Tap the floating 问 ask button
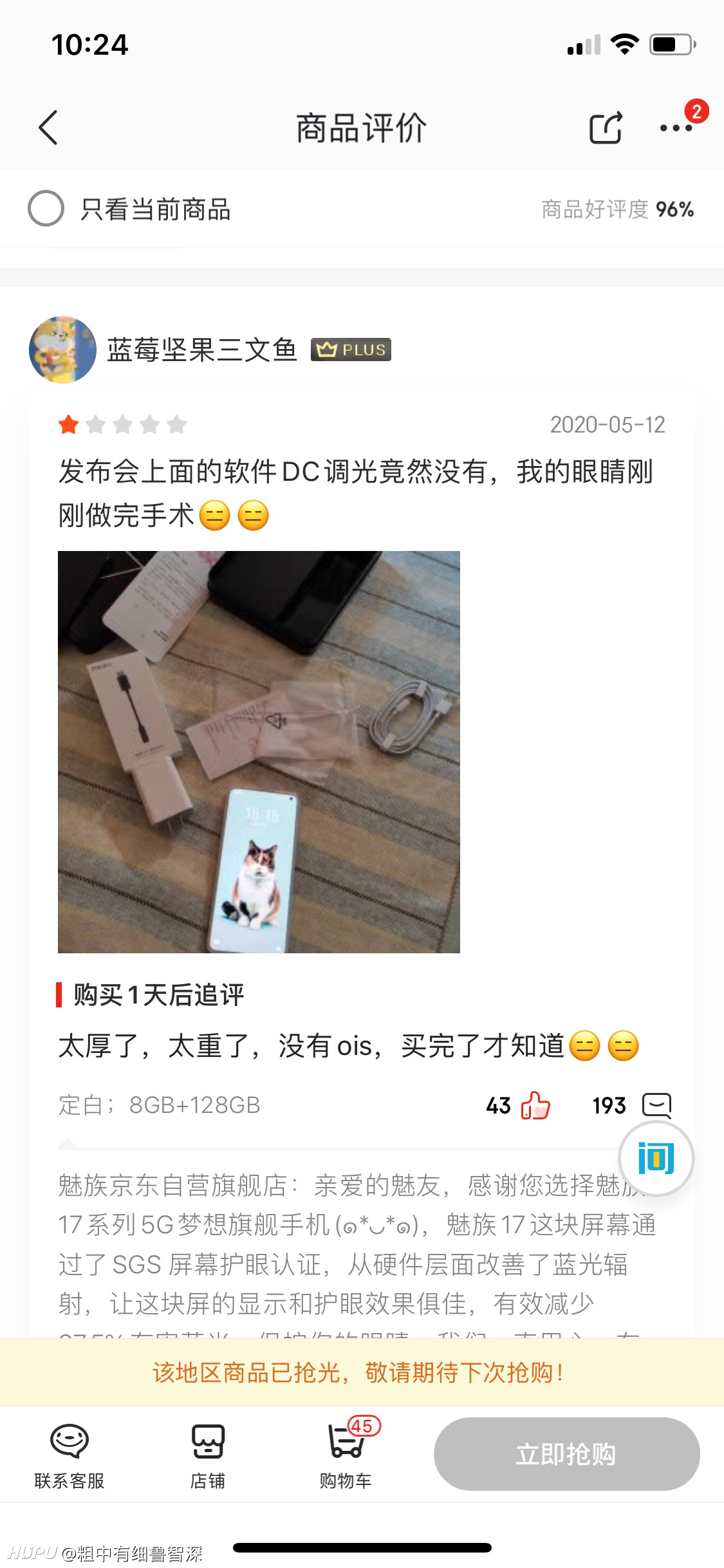 coord(656,1159)
